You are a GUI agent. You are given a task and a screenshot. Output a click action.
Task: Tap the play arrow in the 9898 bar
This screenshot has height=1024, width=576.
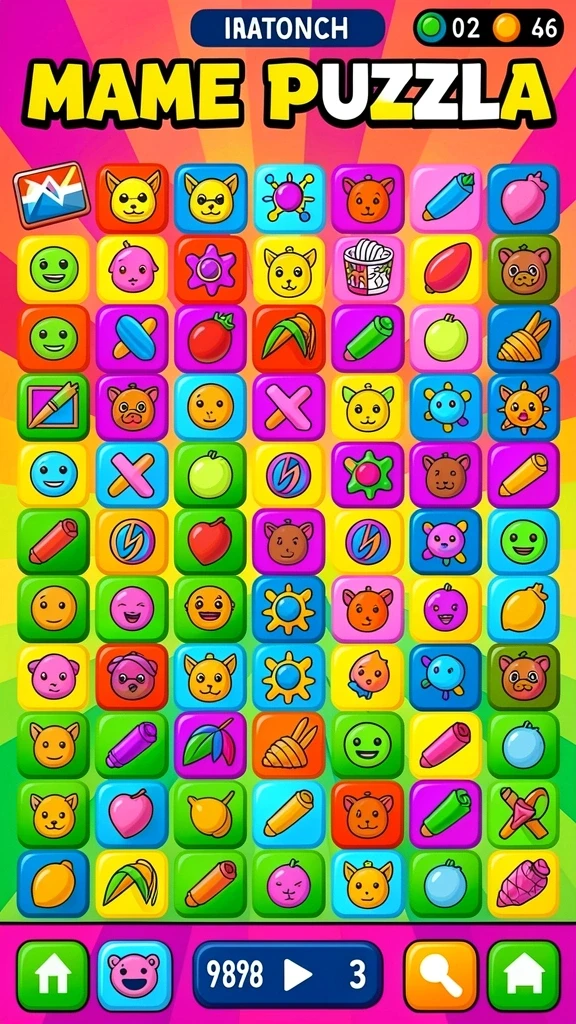297,975
